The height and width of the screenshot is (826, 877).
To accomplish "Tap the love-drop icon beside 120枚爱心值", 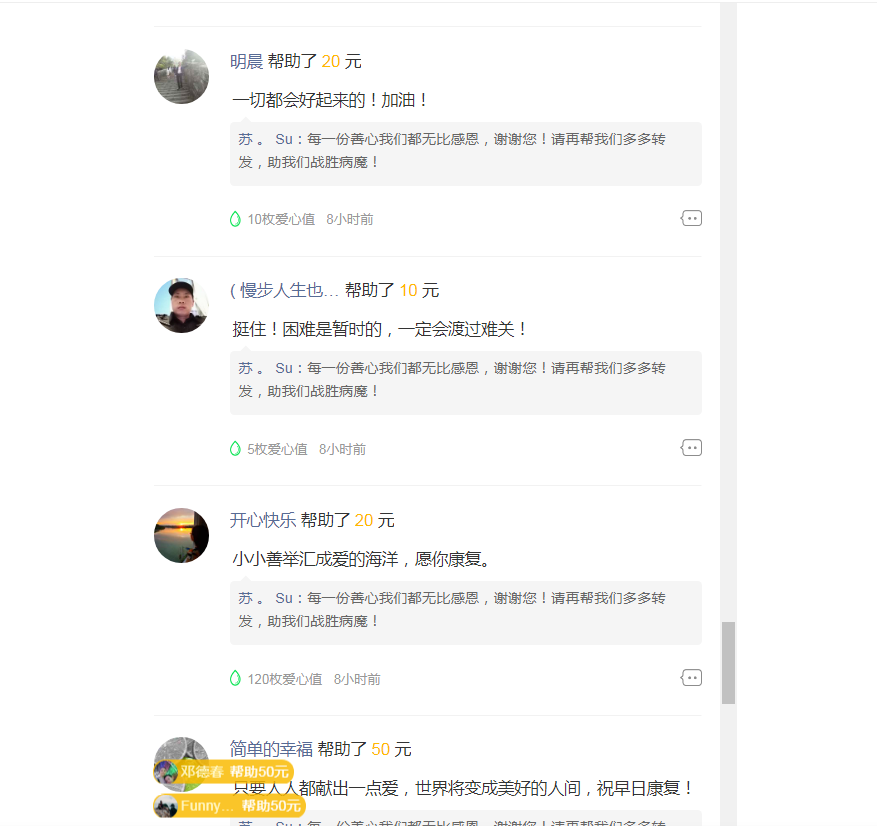I will point(235,679).
